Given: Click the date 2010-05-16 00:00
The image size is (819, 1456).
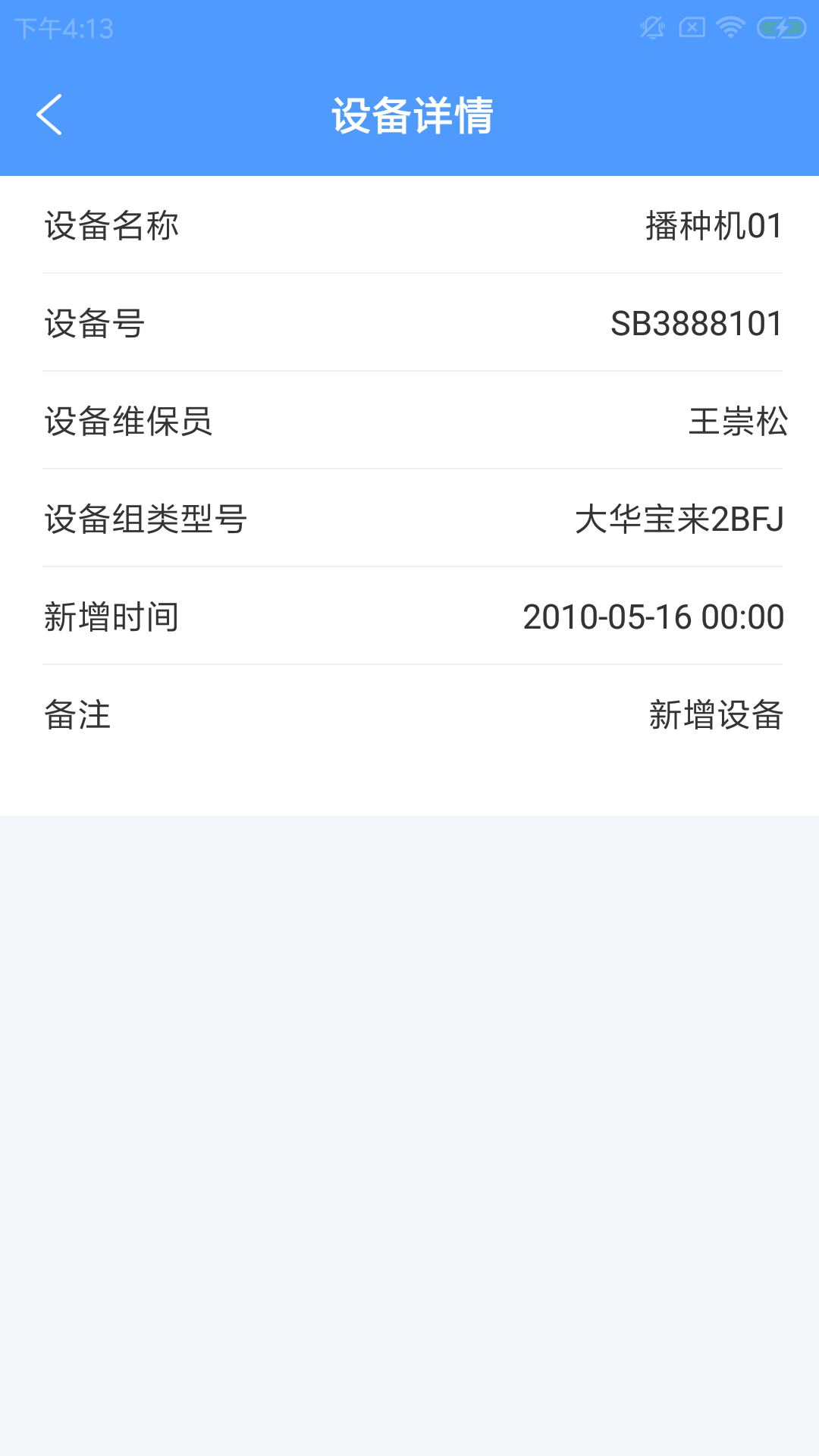Looking at the screenshot, I should click(x=654, y=617).
